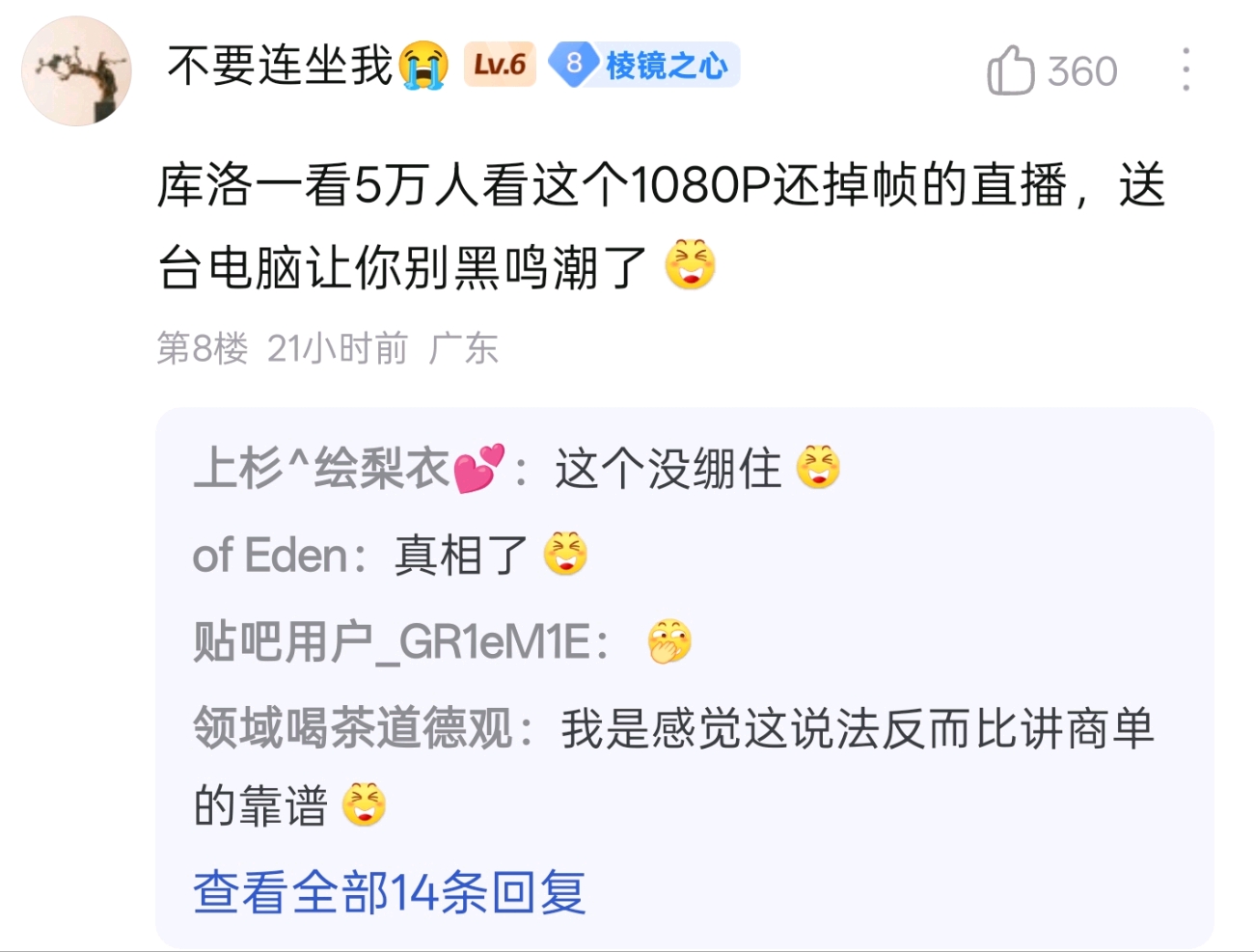Image resolution: width=1254 pixels, height=952 pixels.
Task: Open of Eden's profile from reply
Action: (269, 556)
